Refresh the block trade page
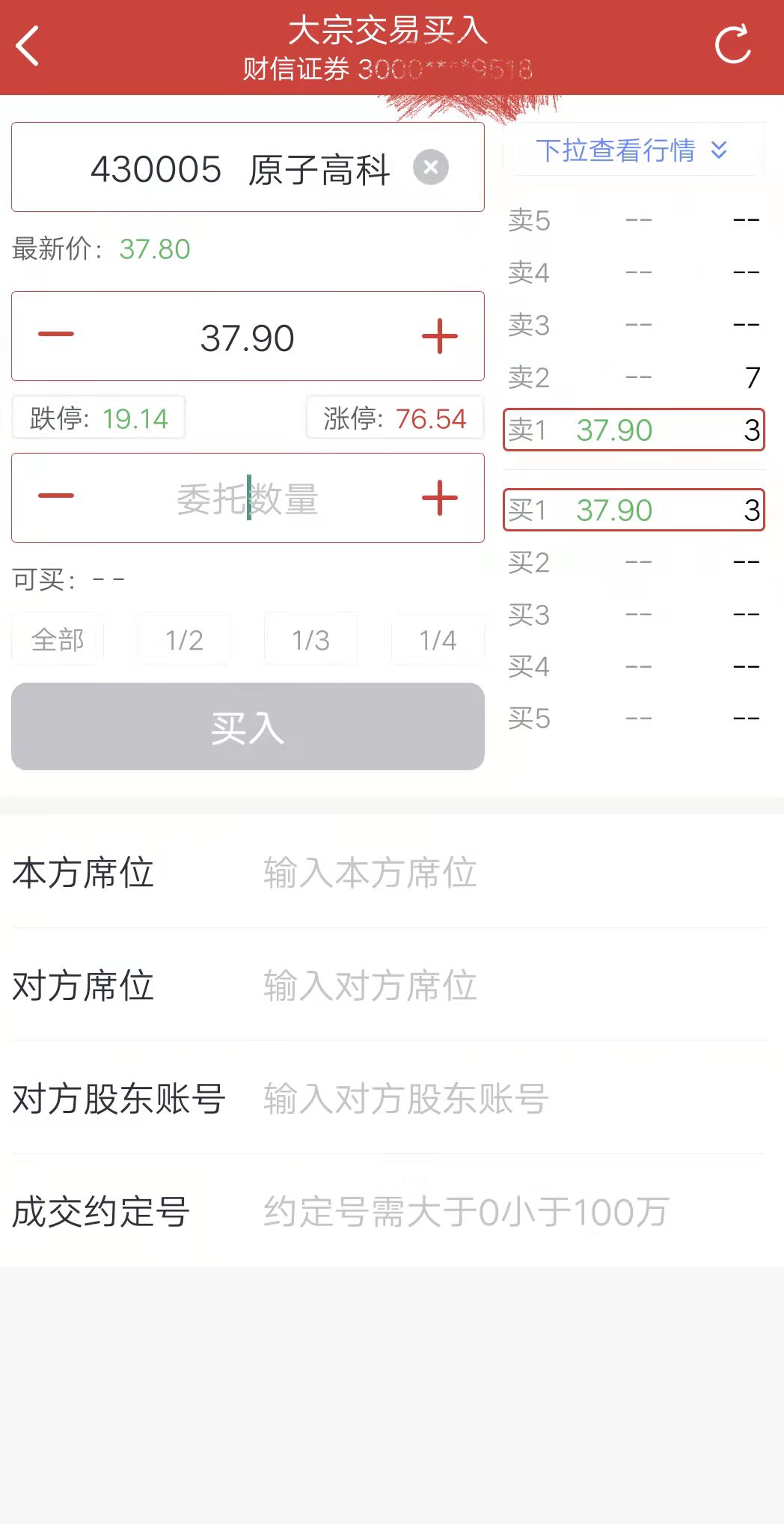This screenshot has width=784, height=1524. click(x=732, y=45)
